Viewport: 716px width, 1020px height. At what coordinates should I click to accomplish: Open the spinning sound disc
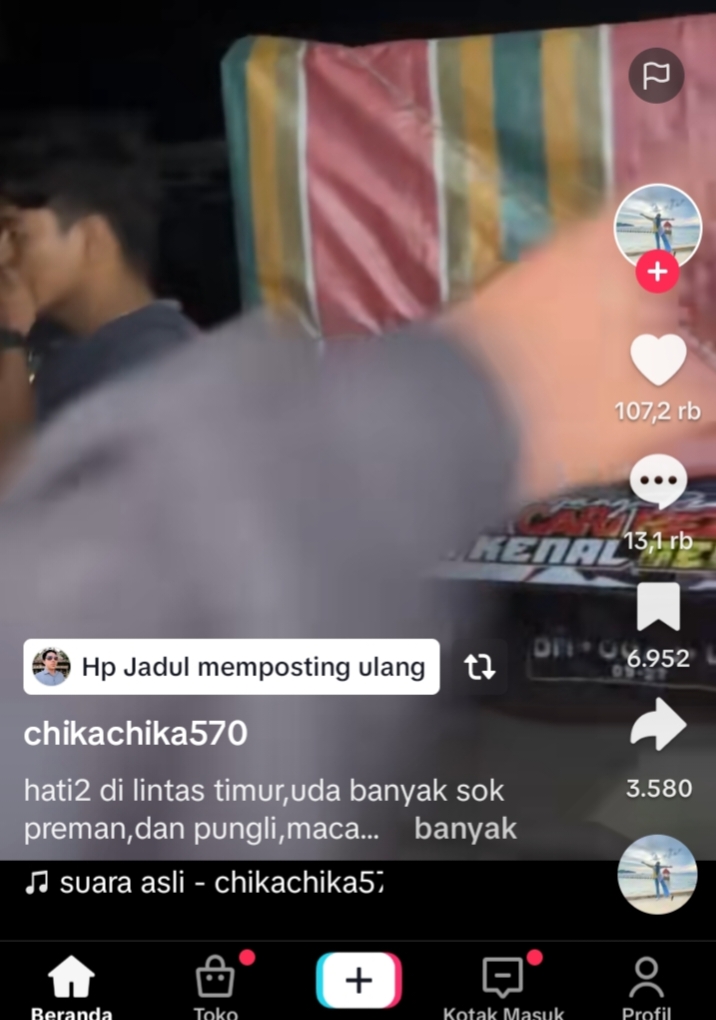tap(657, 873)
